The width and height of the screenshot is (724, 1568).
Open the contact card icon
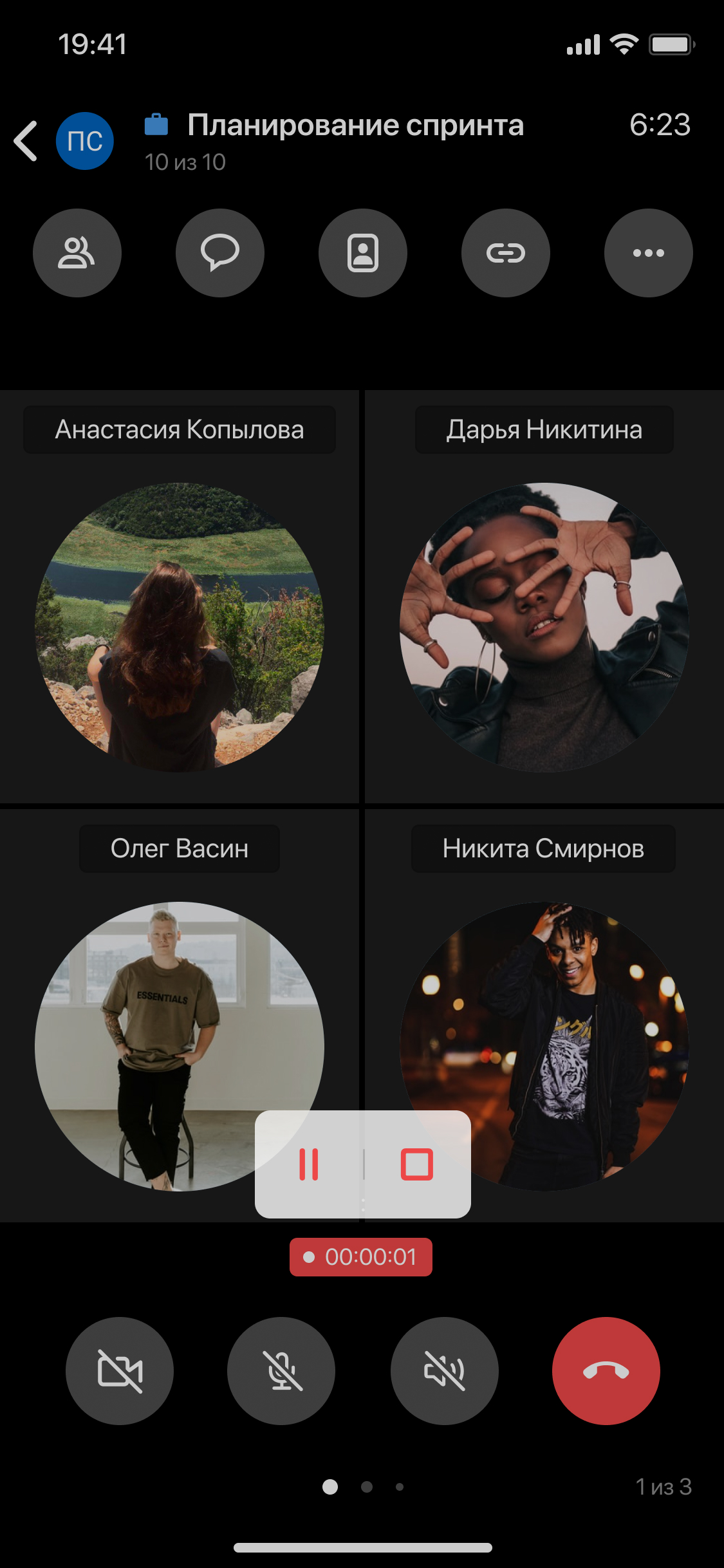[363, 253]
